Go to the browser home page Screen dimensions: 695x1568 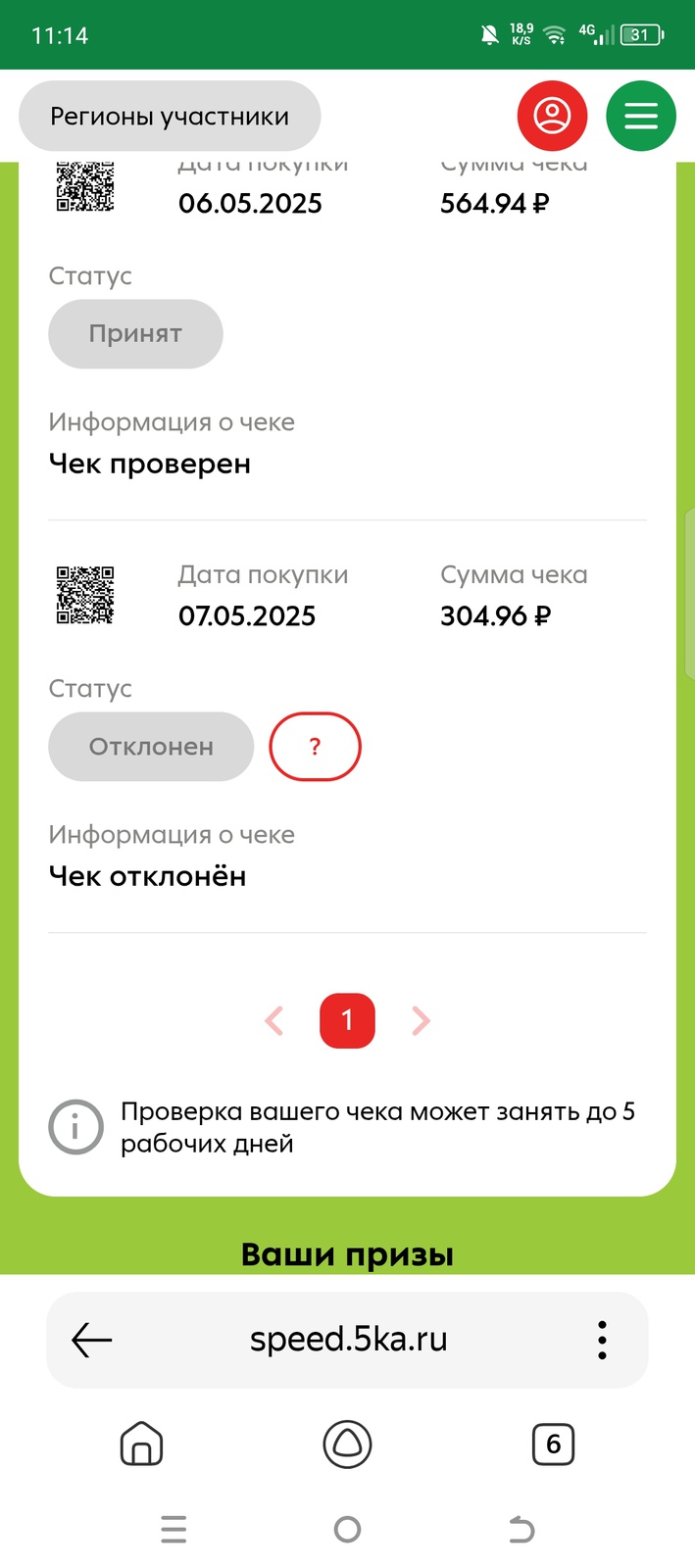(x=141, y=1445)
